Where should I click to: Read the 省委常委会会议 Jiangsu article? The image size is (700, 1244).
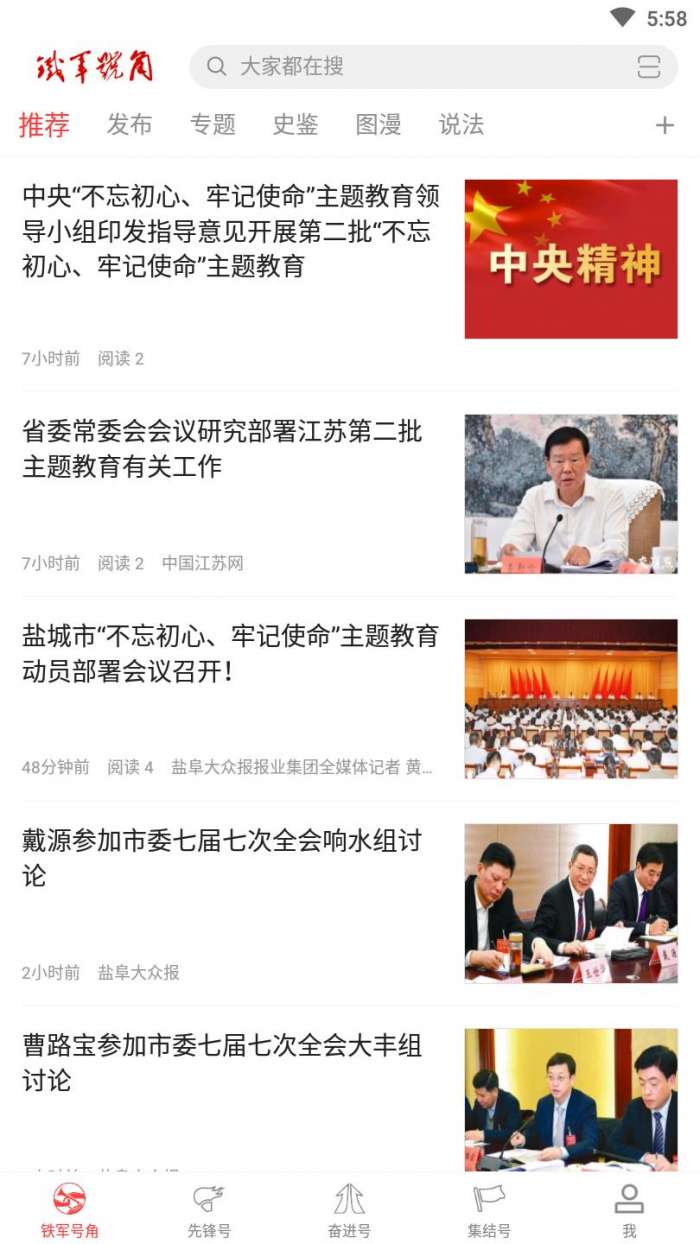222,449
